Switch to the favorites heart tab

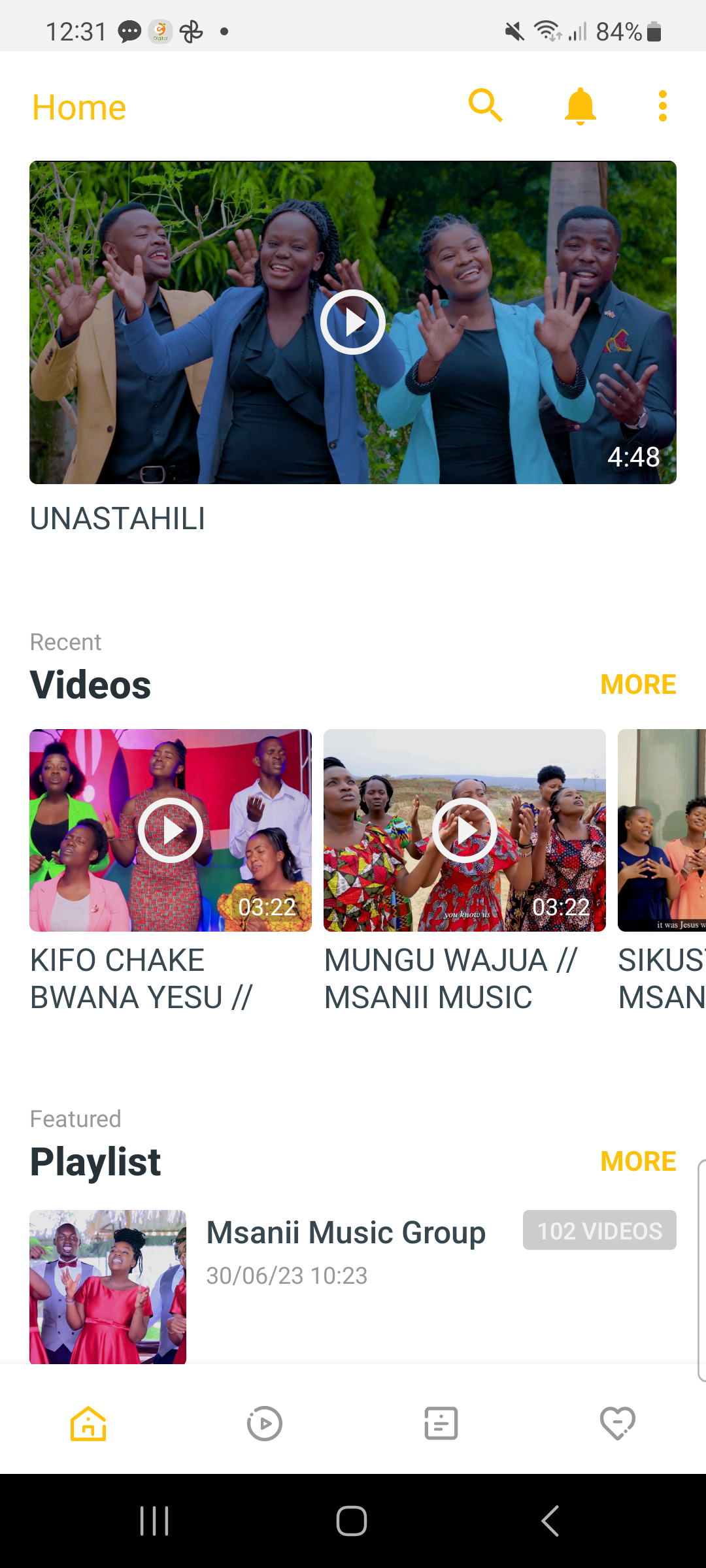(x=618, y=1424)
